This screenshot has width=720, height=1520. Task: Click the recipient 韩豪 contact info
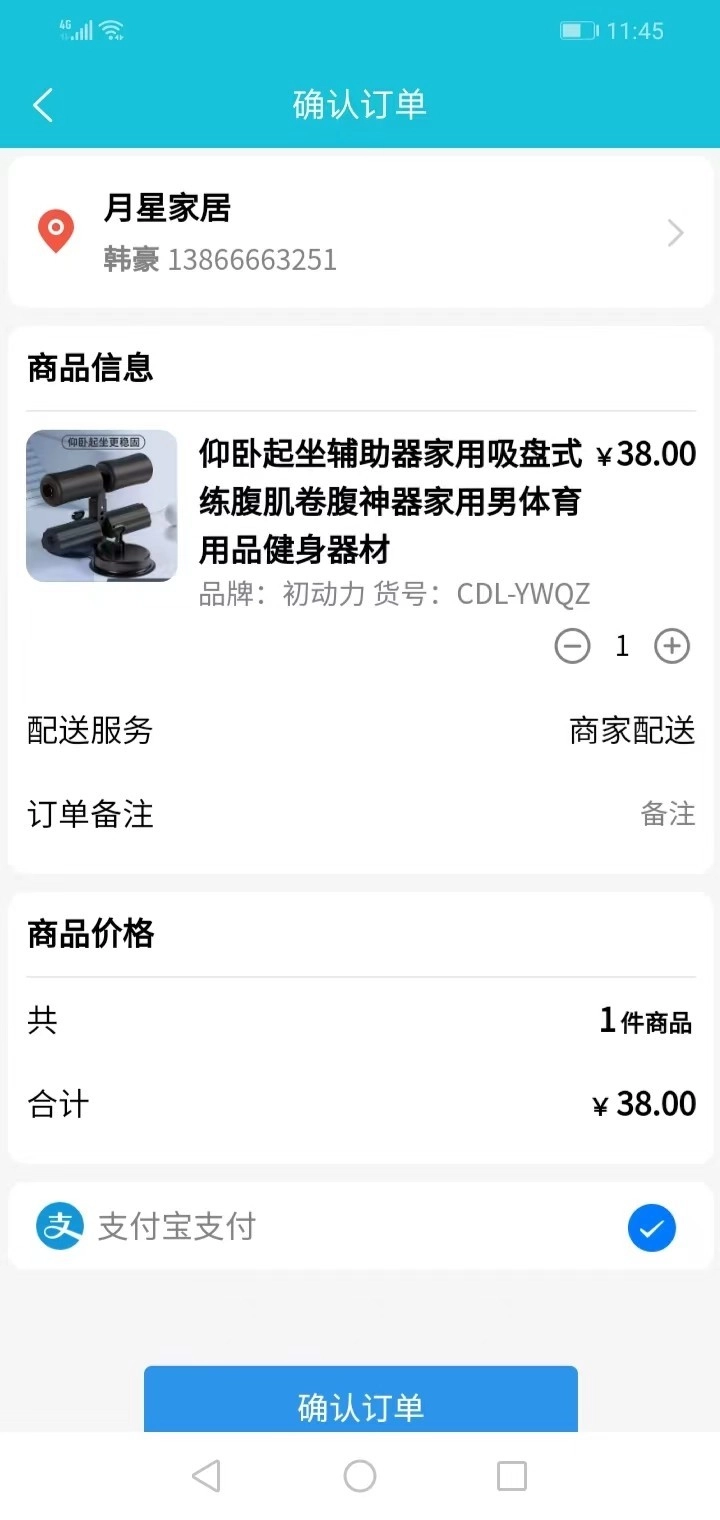[215, 260]
